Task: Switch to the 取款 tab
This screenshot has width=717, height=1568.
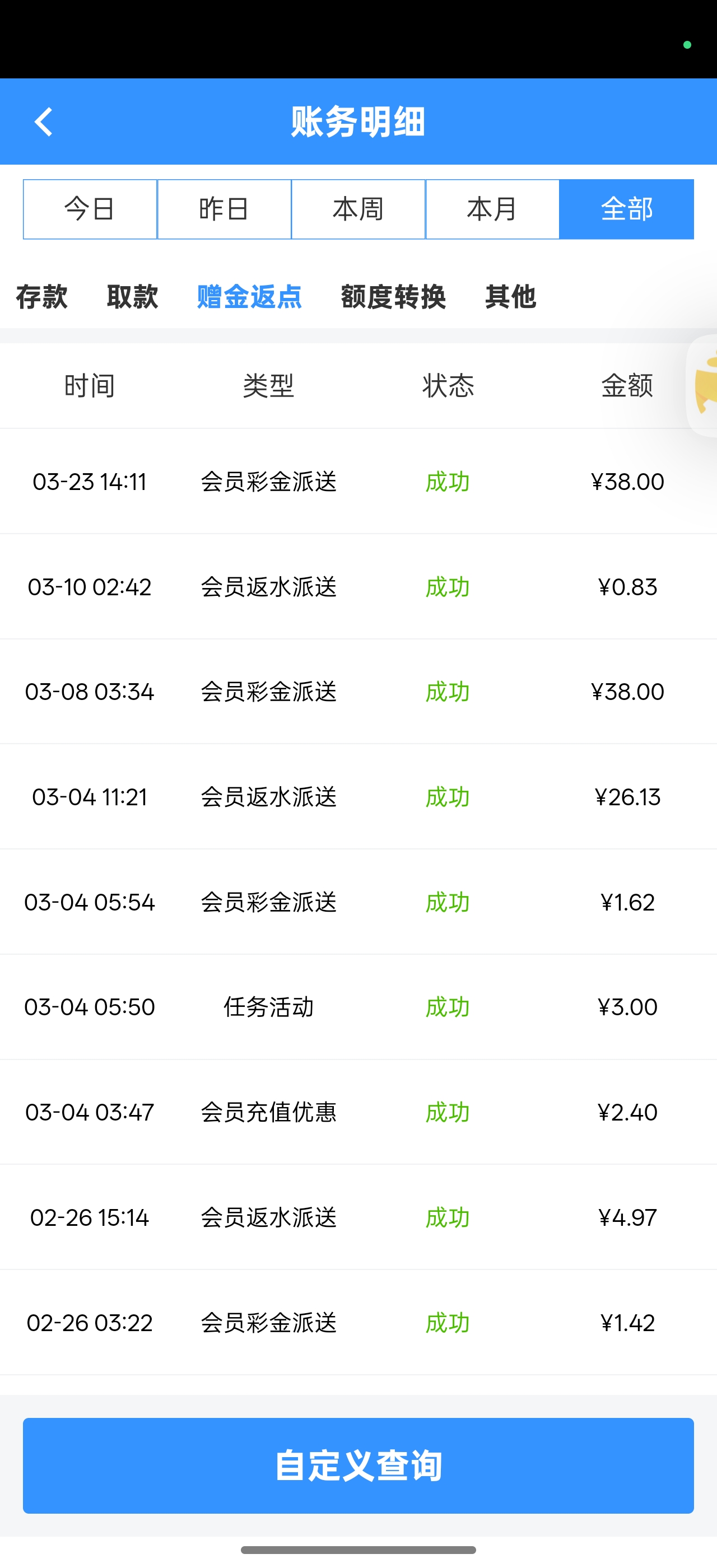Action: click(132, 297)
